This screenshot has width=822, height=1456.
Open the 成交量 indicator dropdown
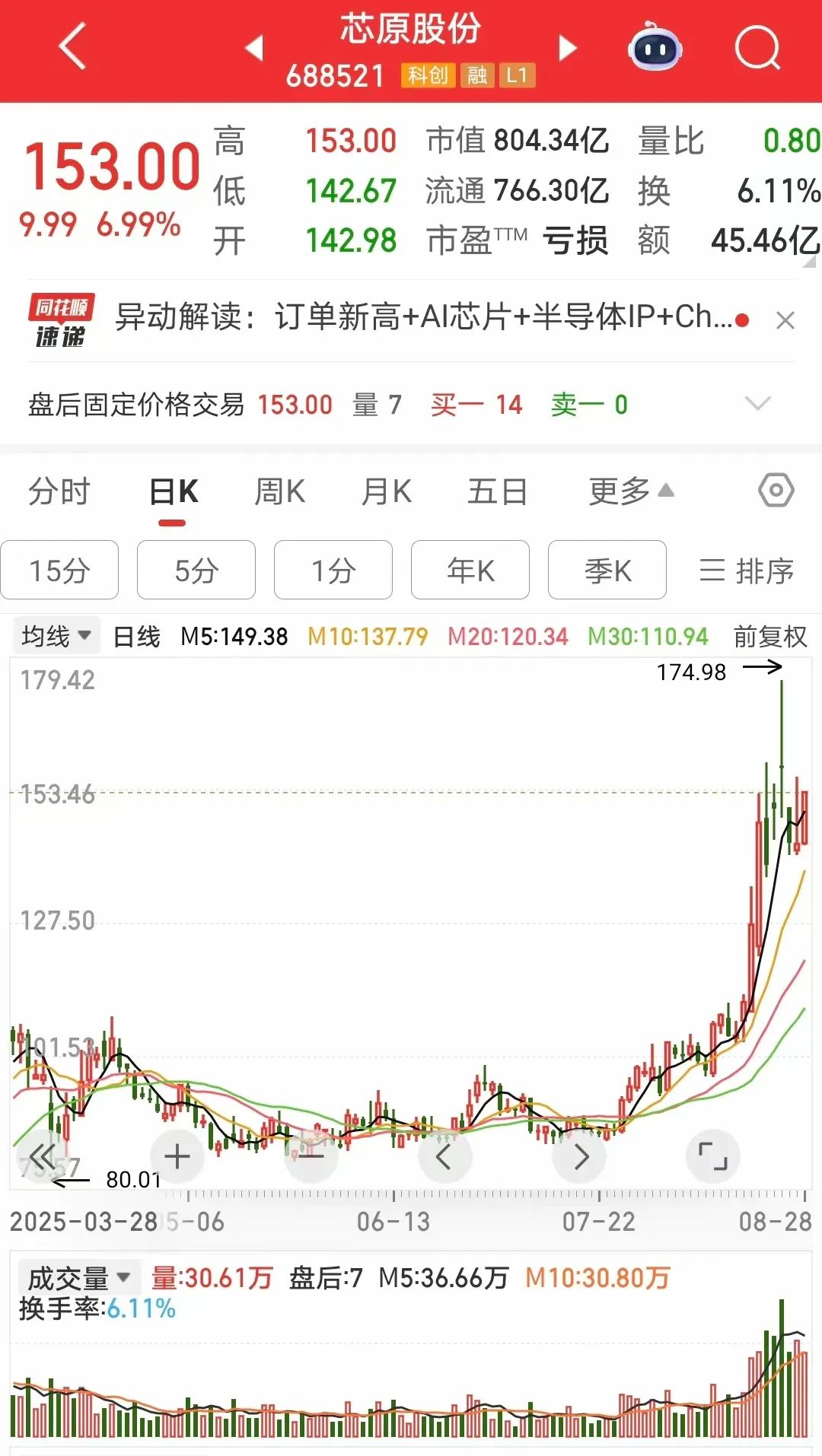click(78, 1278)
